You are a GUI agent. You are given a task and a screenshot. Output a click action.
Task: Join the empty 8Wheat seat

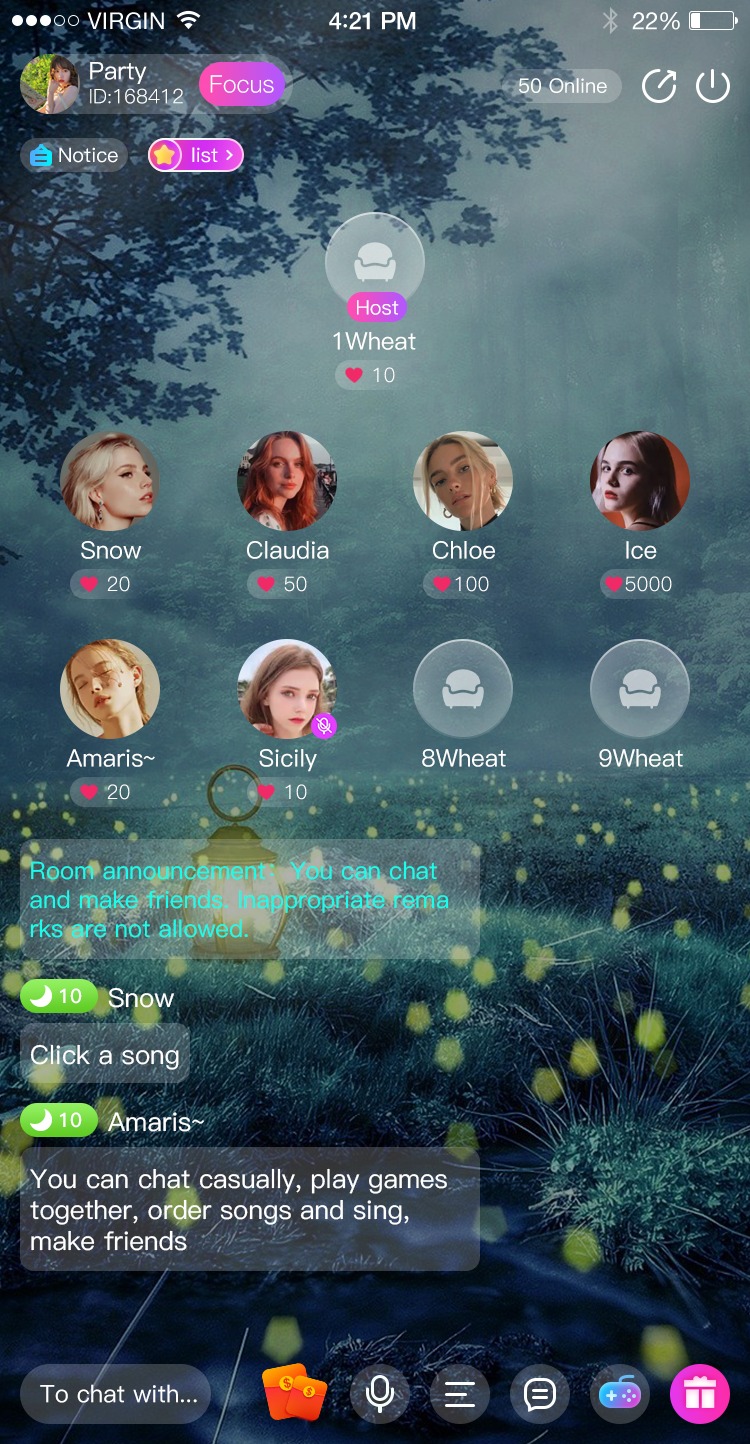[463, 690]
